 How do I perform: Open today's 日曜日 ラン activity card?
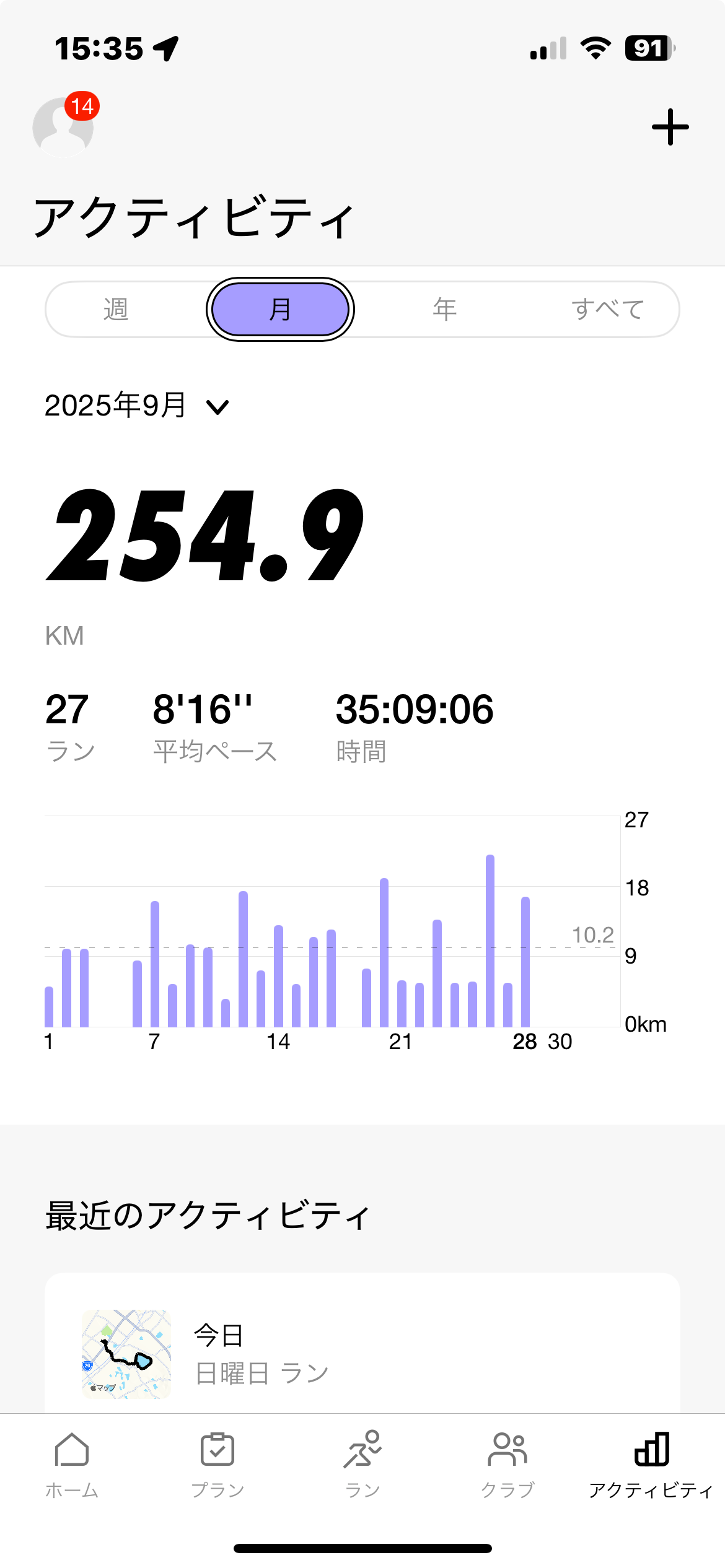tap(362, 1353)
